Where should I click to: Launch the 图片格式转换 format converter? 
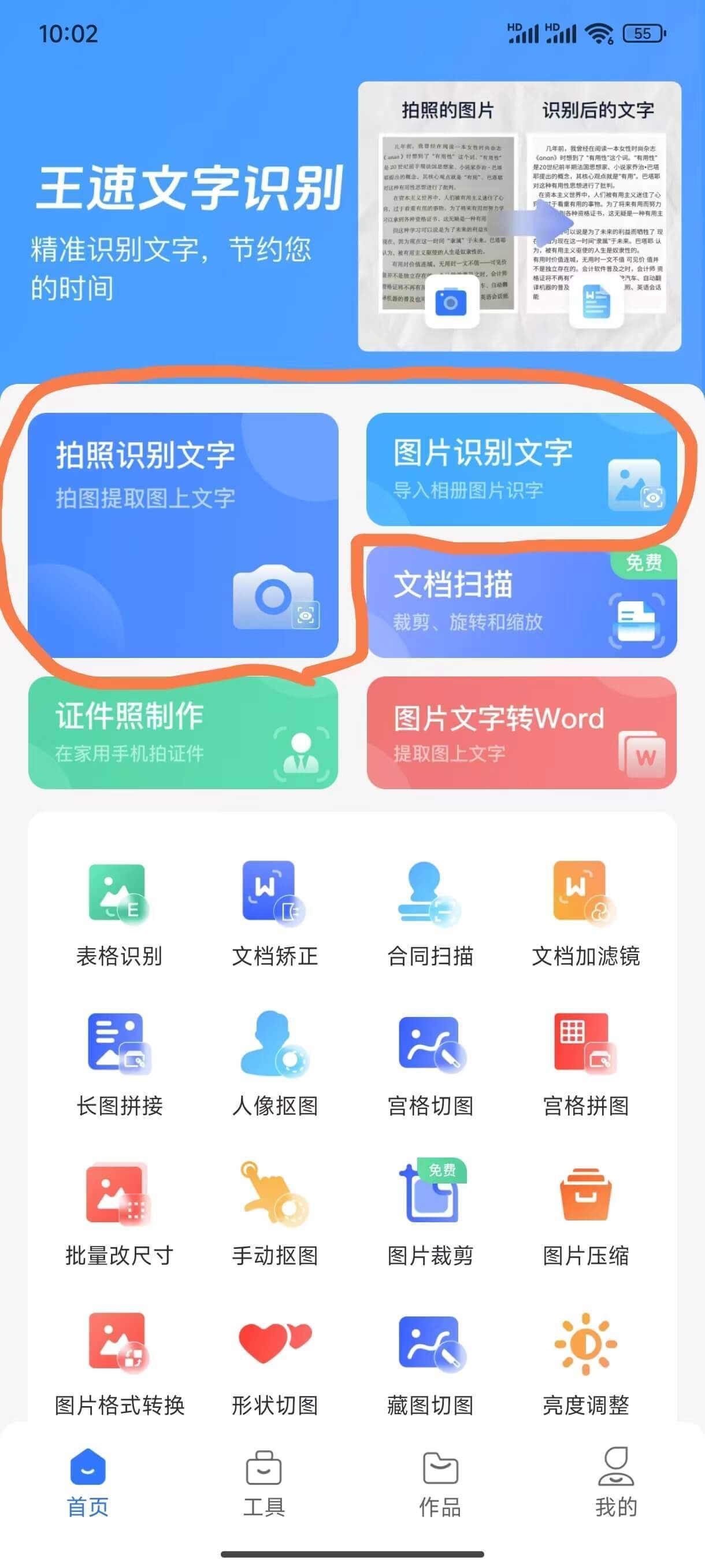tap(117, 1367)
